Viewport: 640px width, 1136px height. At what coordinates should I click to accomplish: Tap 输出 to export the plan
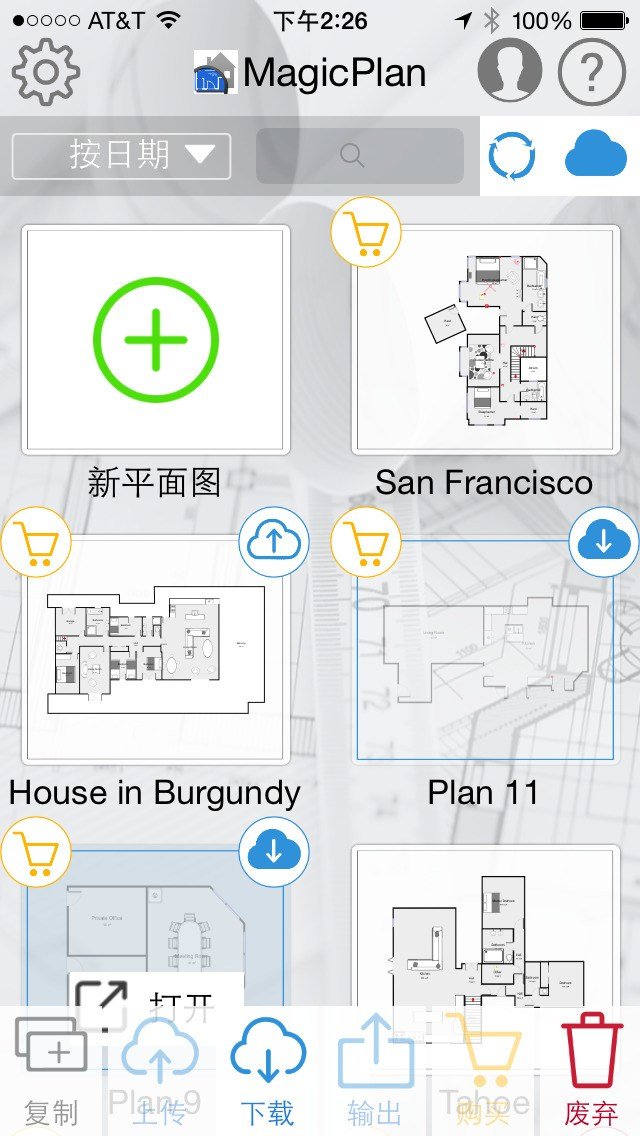click(375, 1070)
